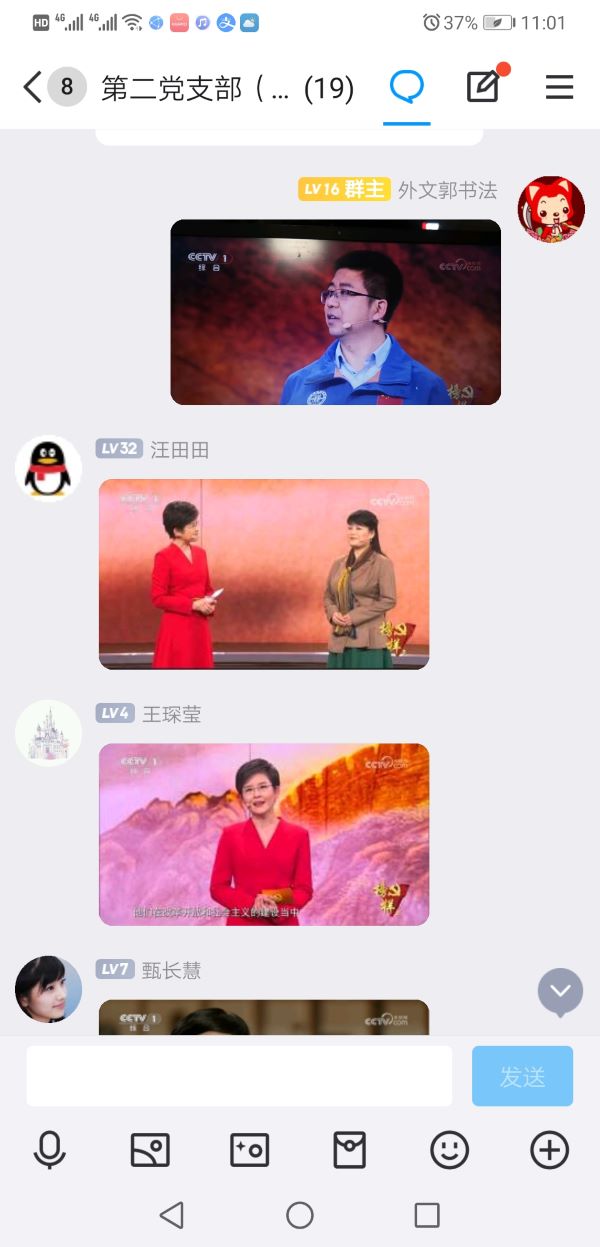Open 王琛莹's shared image
Viewport: 600px width, 1247px height.
coord(264,834)
